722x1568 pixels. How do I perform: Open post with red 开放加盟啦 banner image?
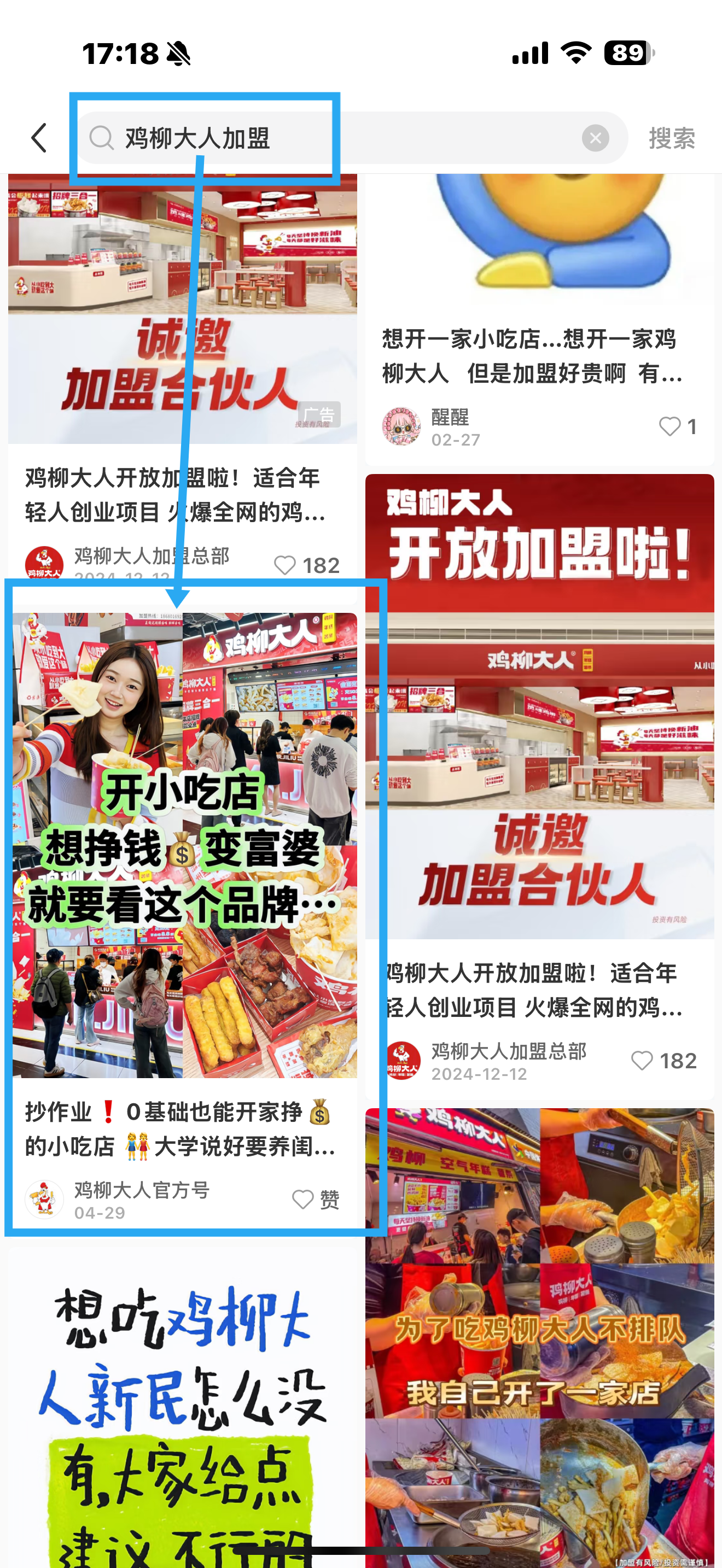[539, 706]
